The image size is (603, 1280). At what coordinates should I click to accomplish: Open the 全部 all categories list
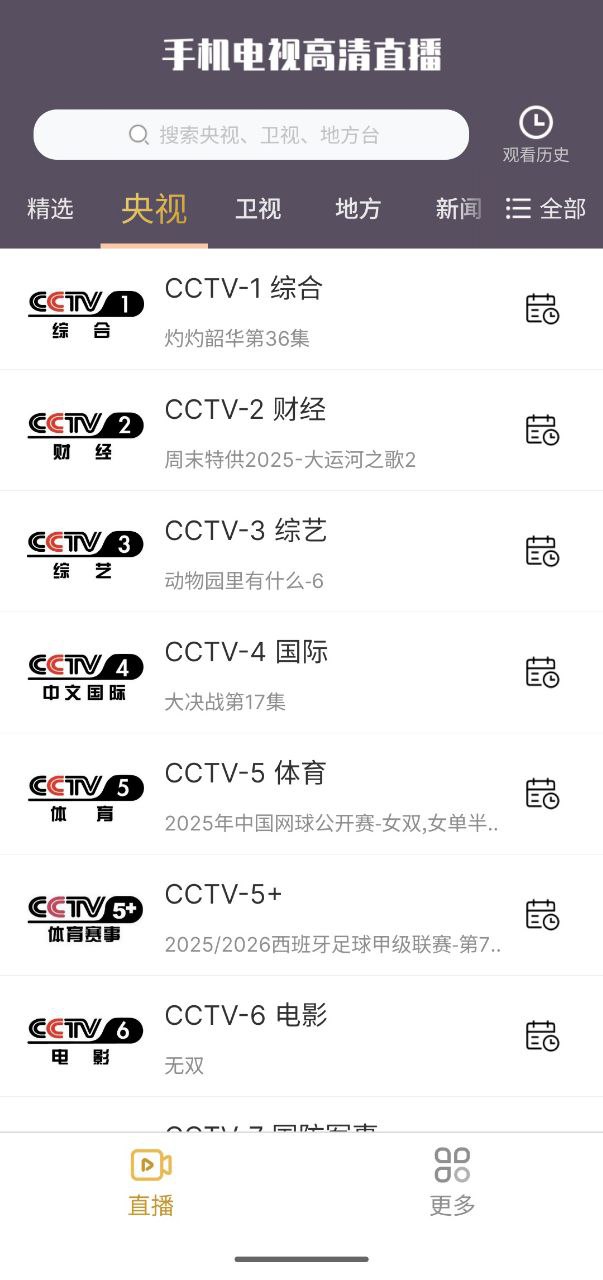point(546,209)
